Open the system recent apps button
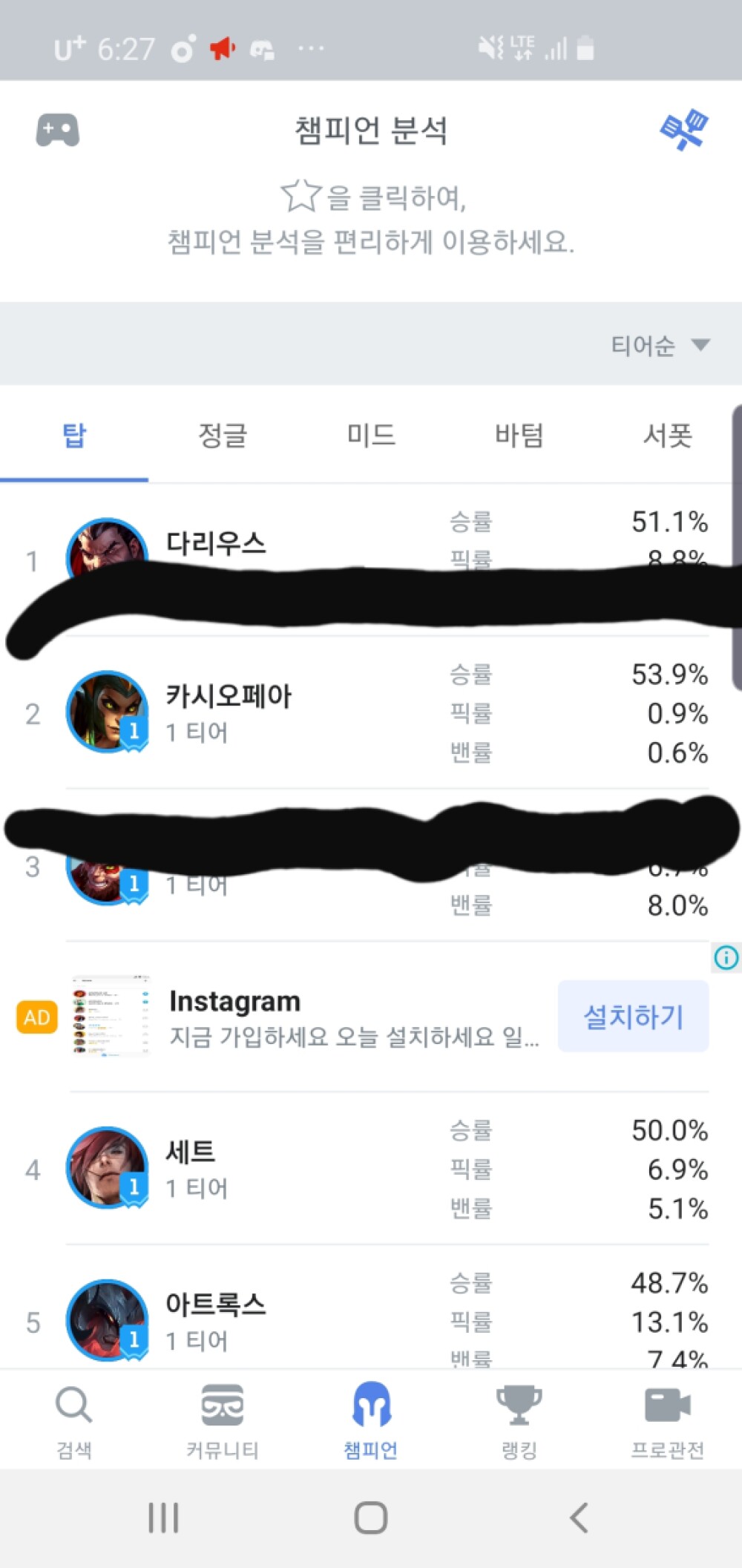 163,1518
